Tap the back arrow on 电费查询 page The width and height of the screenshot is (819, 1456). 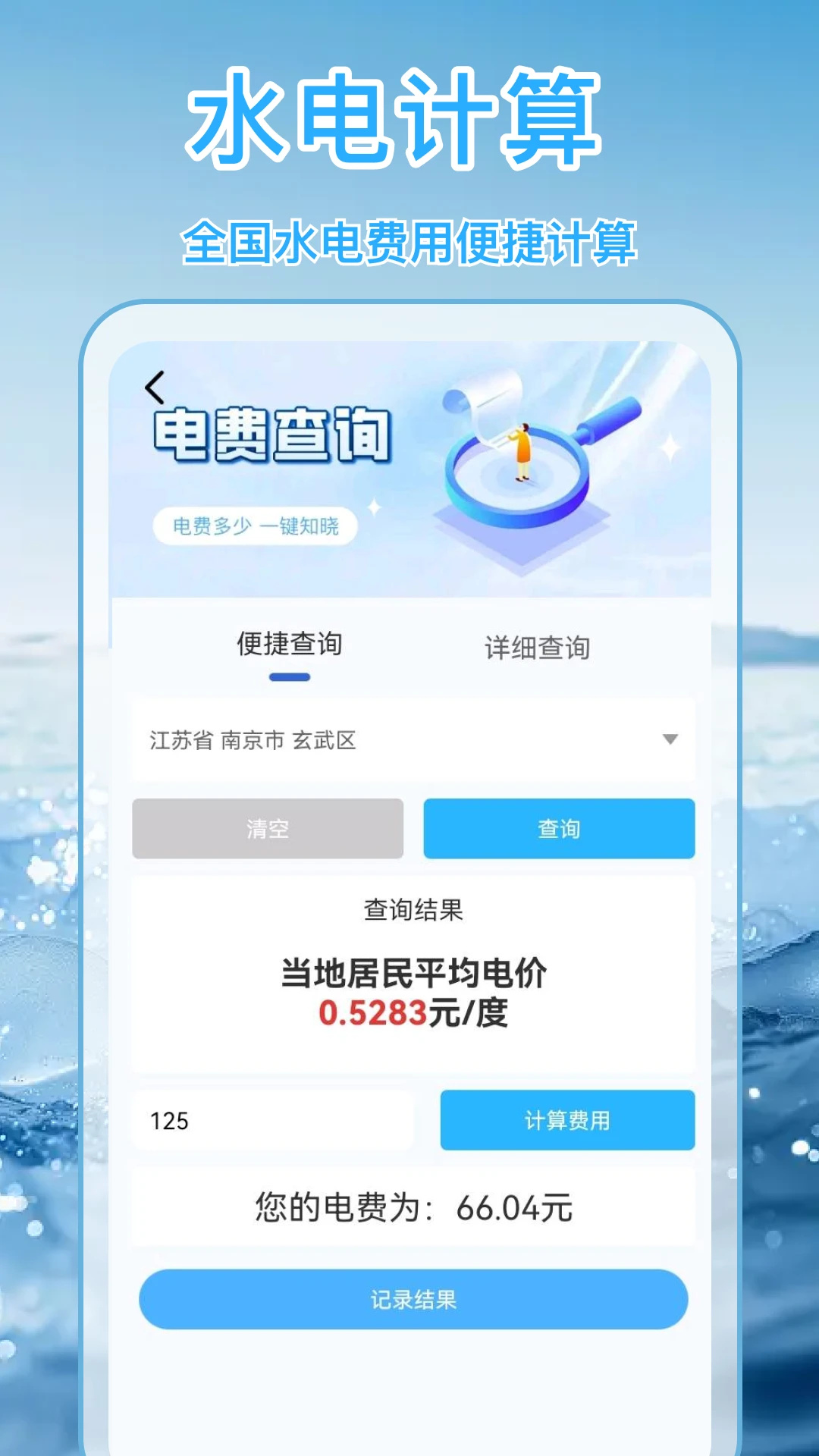tap(155, 387)
